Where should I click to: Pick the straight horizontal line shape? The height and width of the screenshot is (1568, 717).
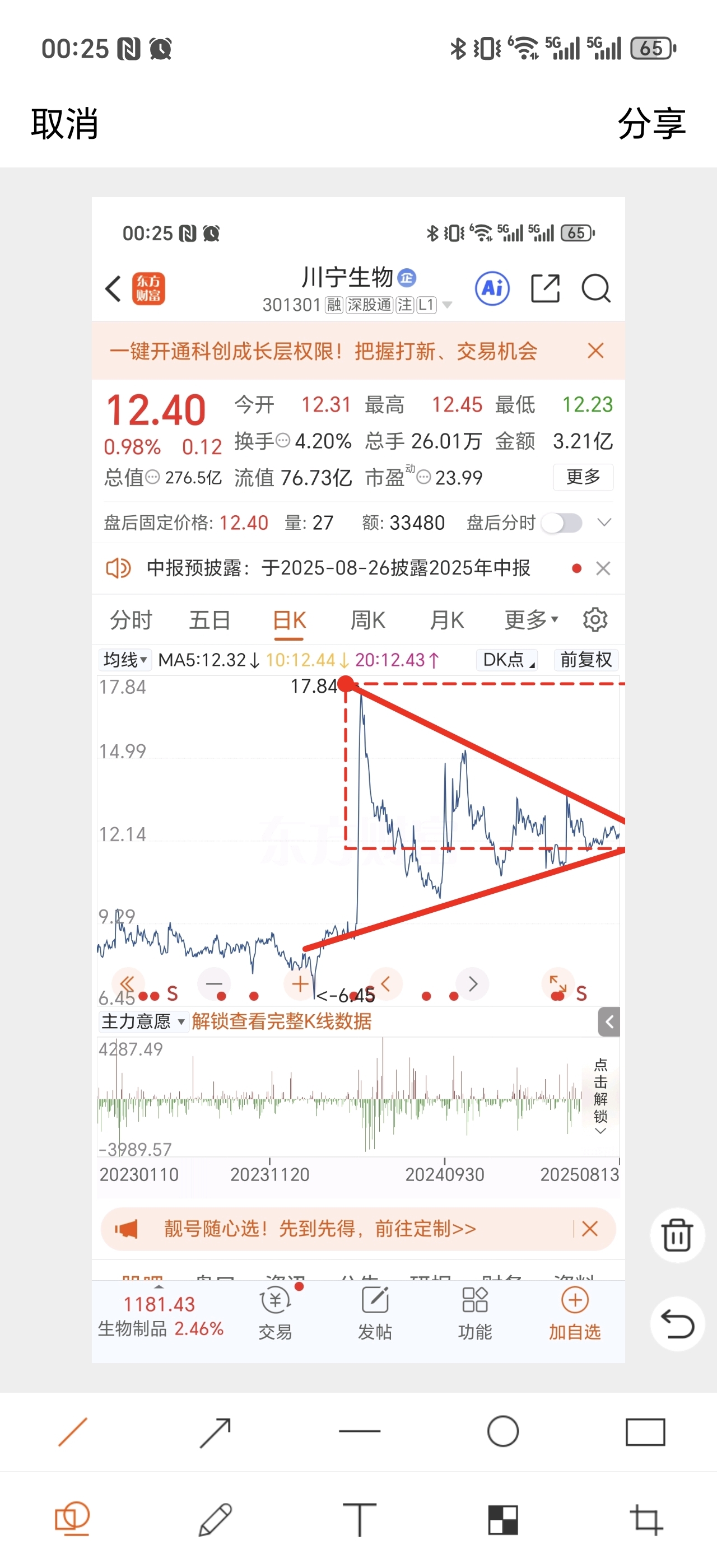point(359,1431)
